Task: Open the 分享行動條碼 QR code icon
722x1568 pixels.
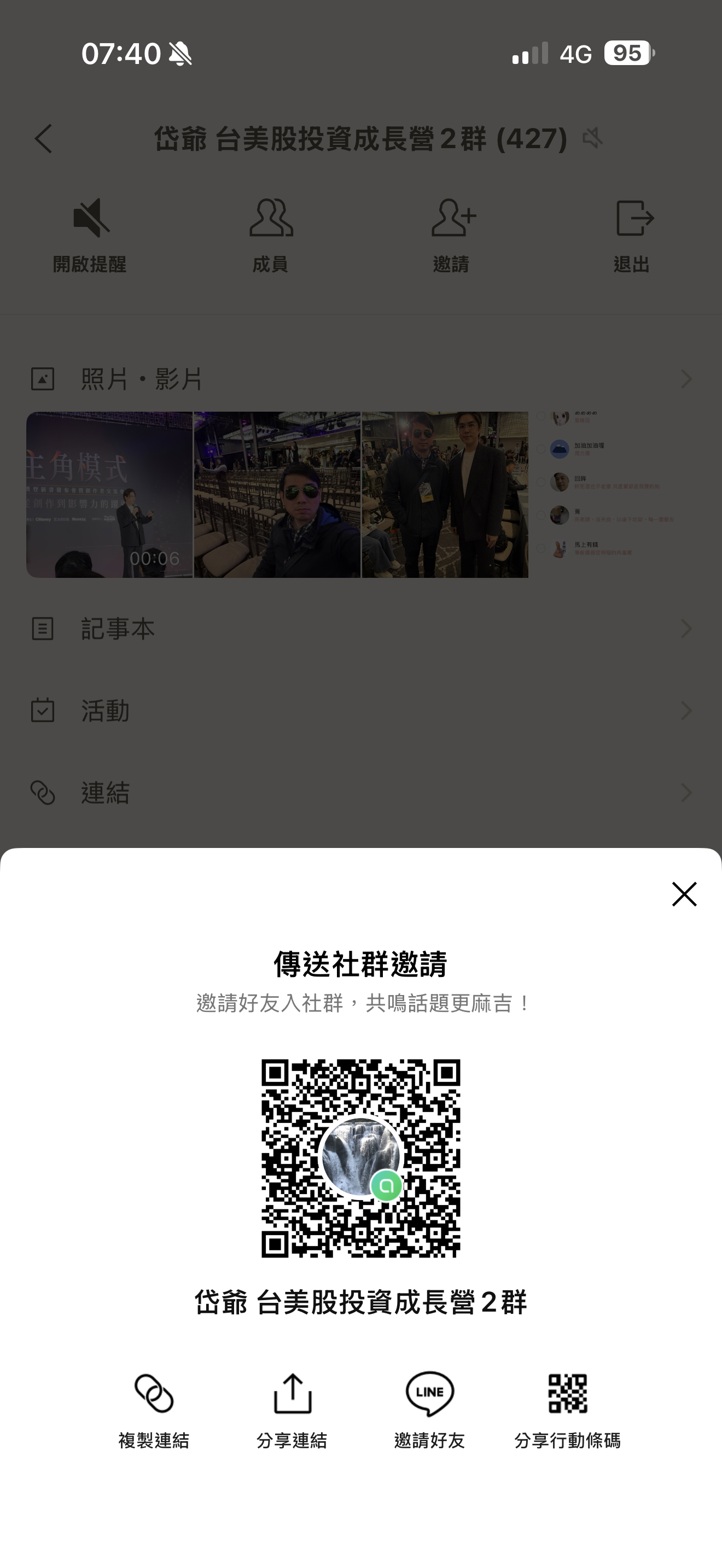Action: coord(567,1391)
